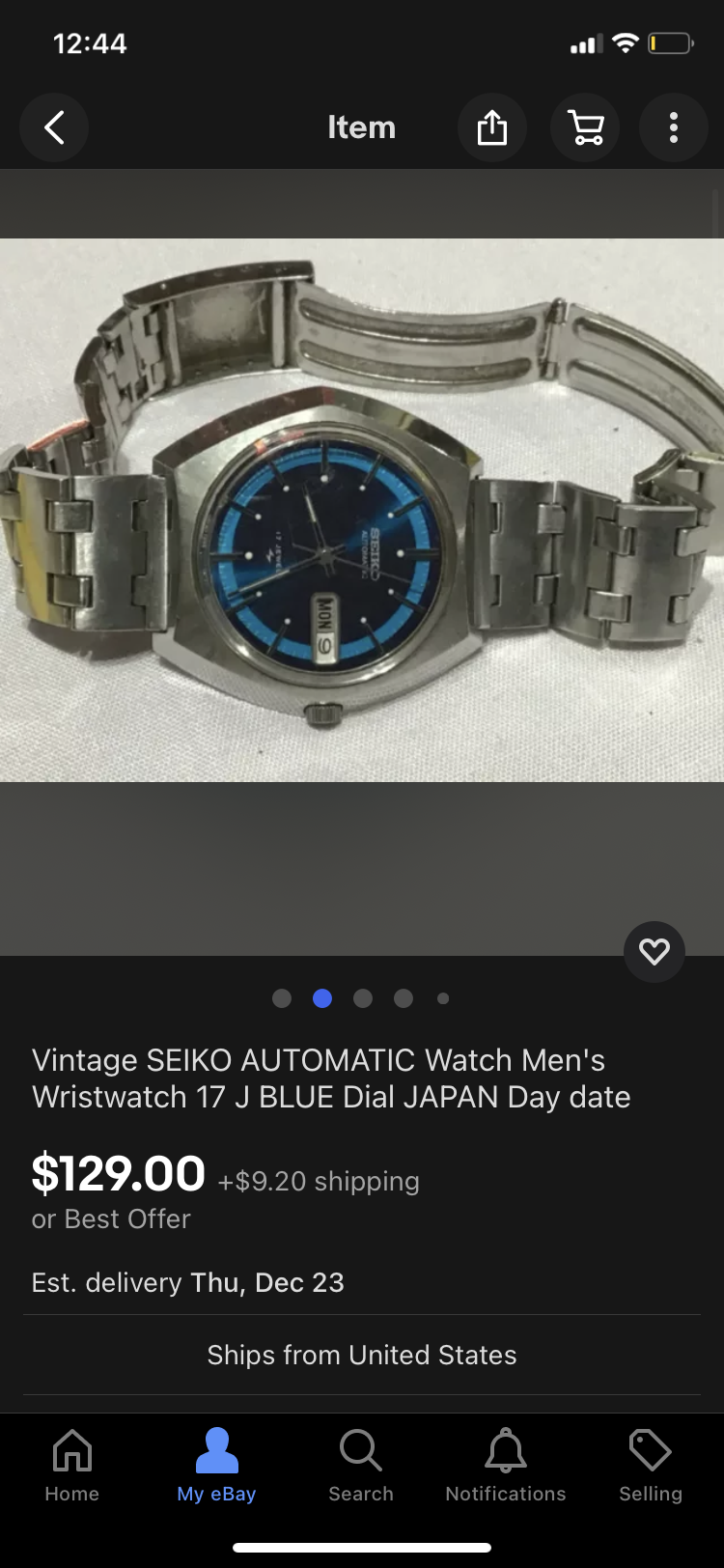
Task: Open the three-dot overflow menu
Action: [674, 127]
